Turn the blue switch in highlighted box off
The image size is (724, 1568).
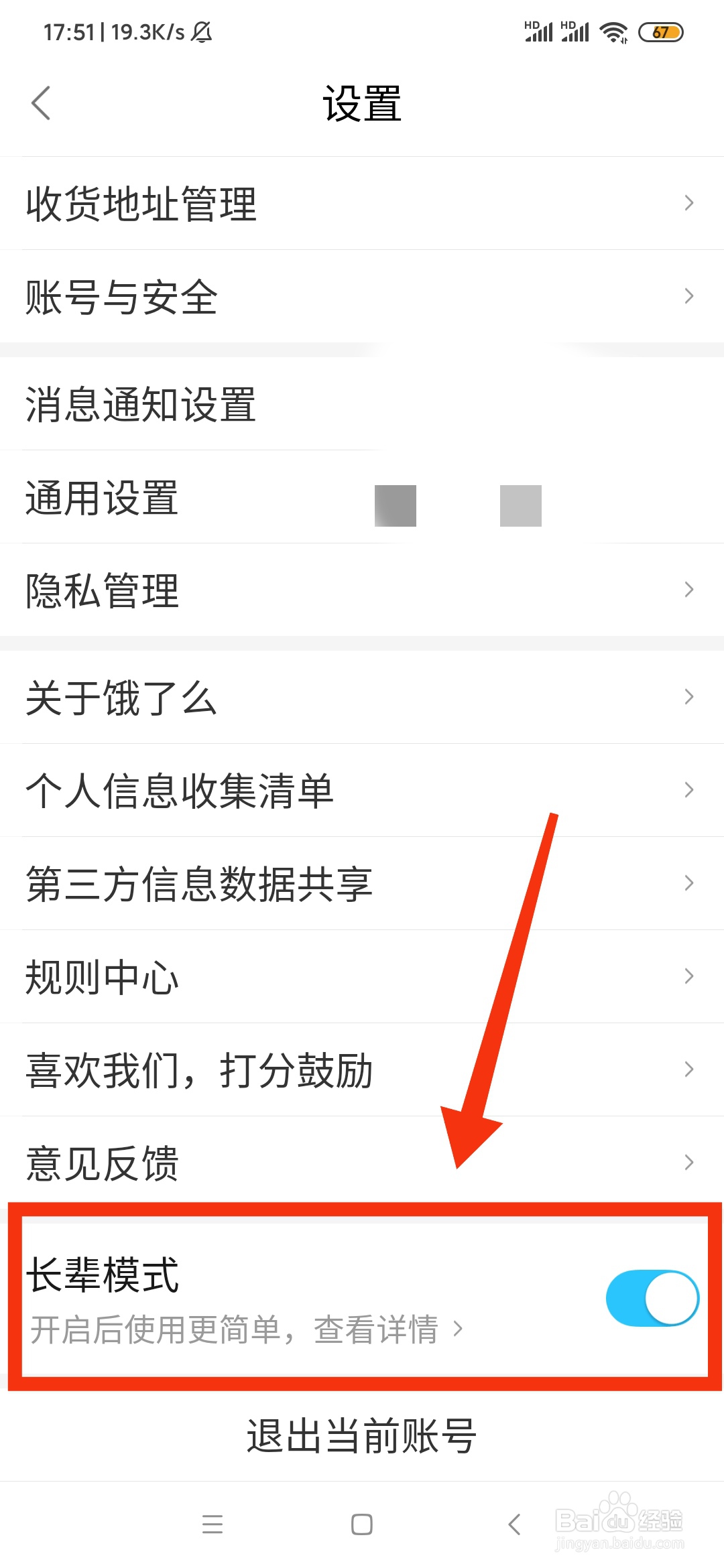[651, 1298]
